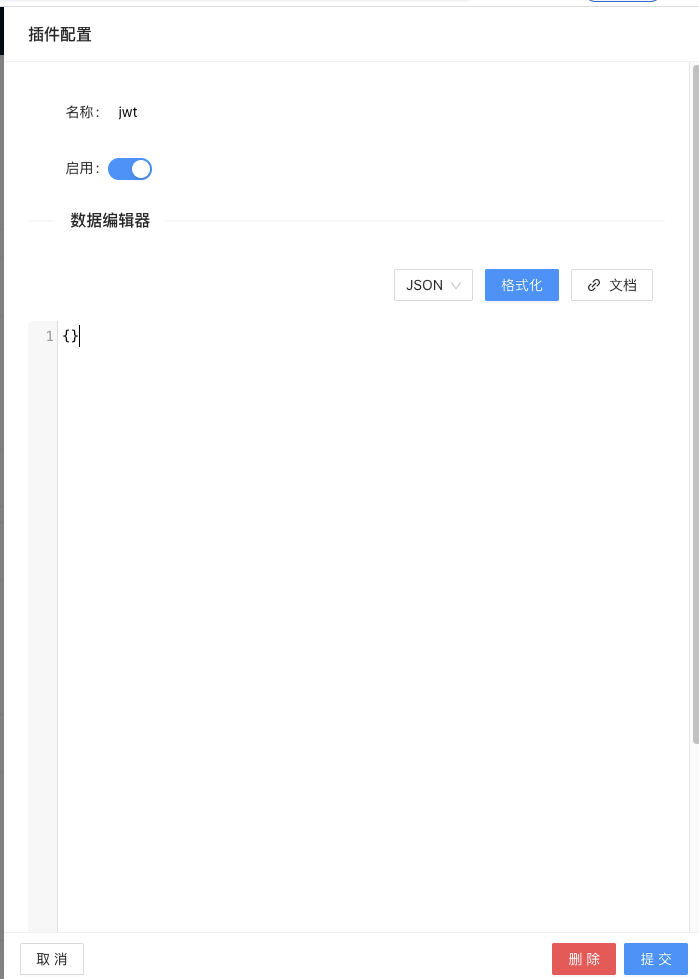699x979 pixels.
Task: Toggle the 启用 switch off
Action: tap(130, 169)
